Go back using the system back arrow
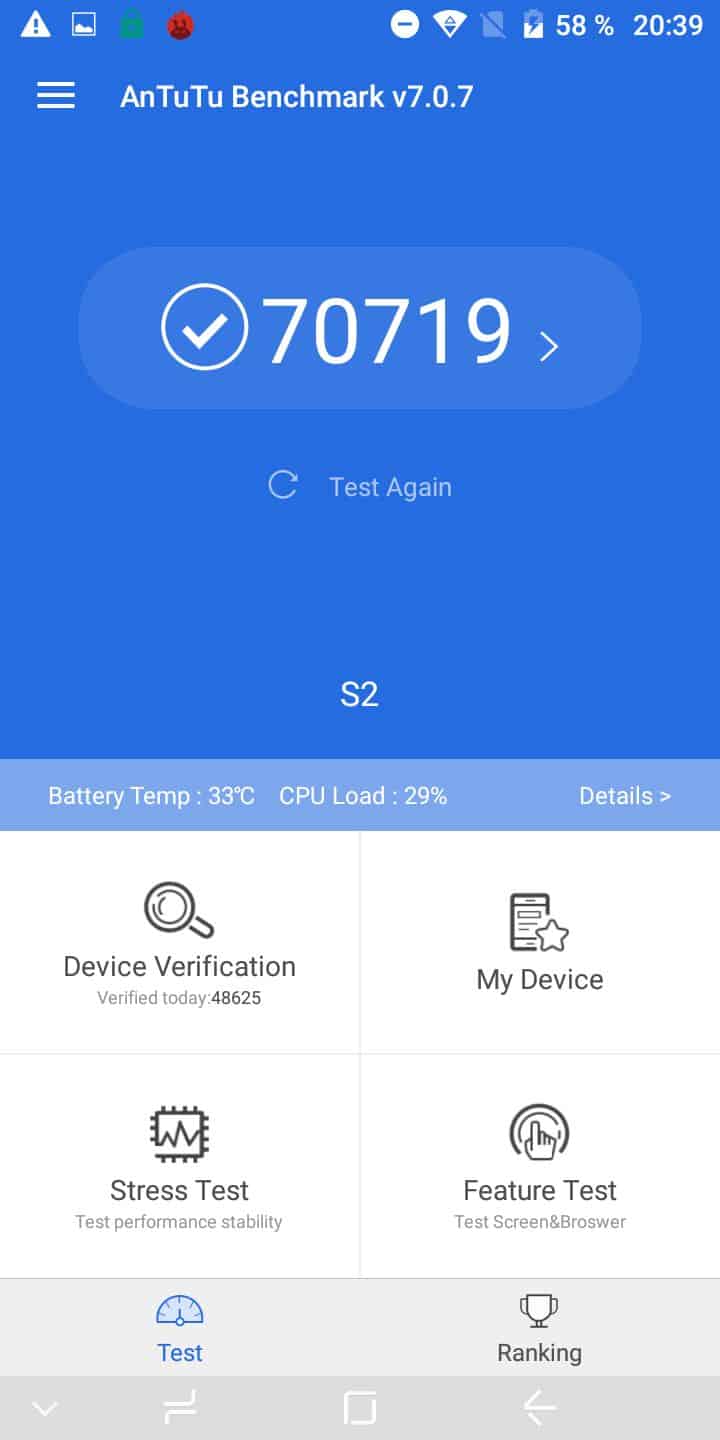720x1440 pixels. click(x=540, y=1408)
